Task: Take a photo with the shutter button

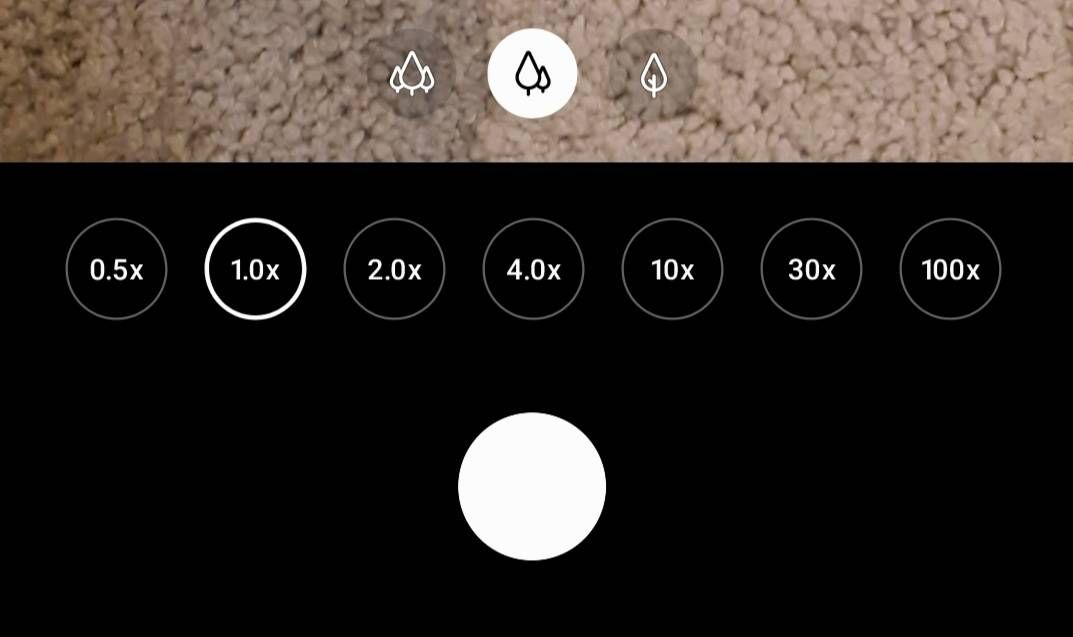Action: point(532,486)
